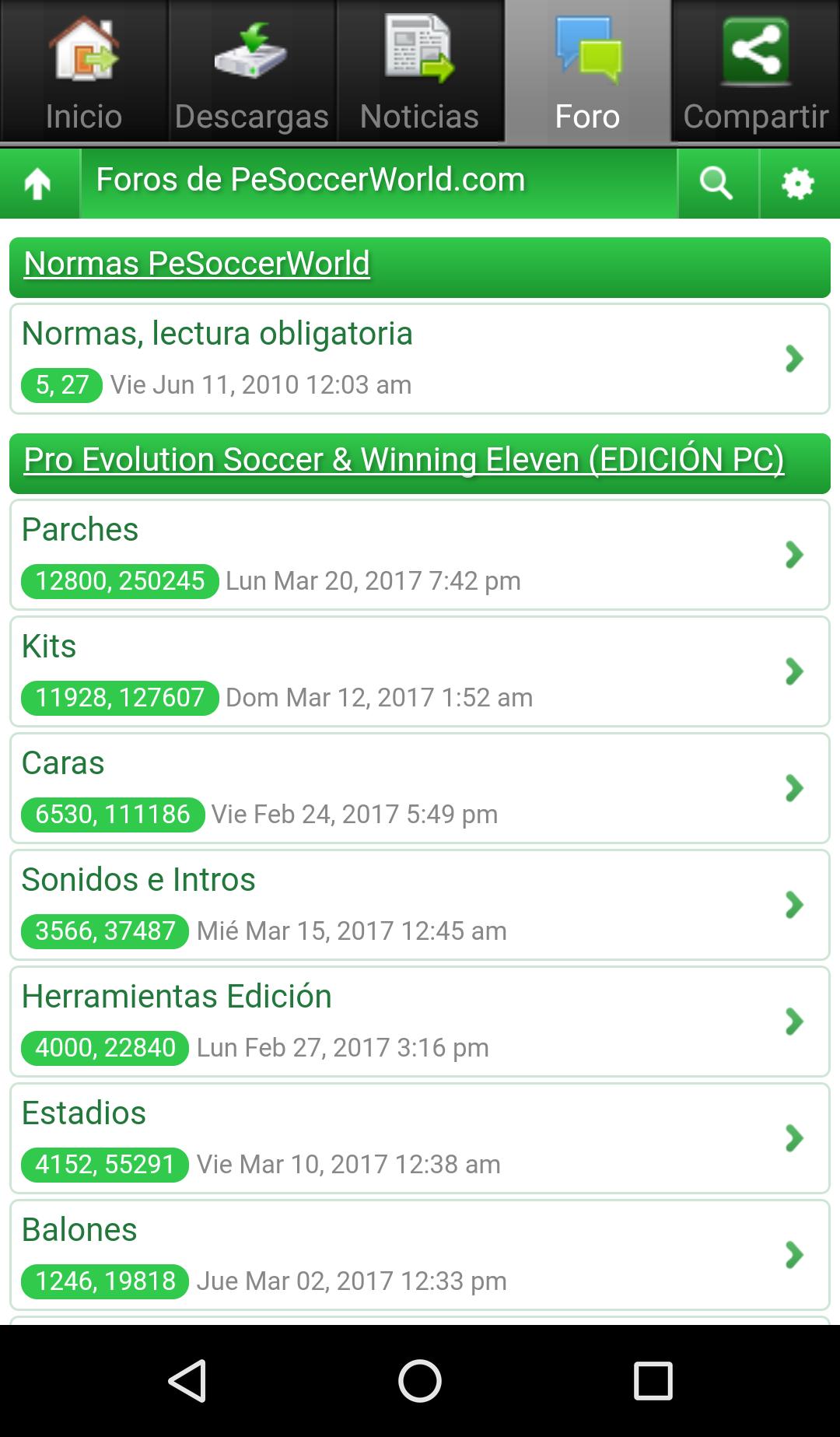Open the Kits forum
This screenshot has height=1437, width=840.
[420, 671]
